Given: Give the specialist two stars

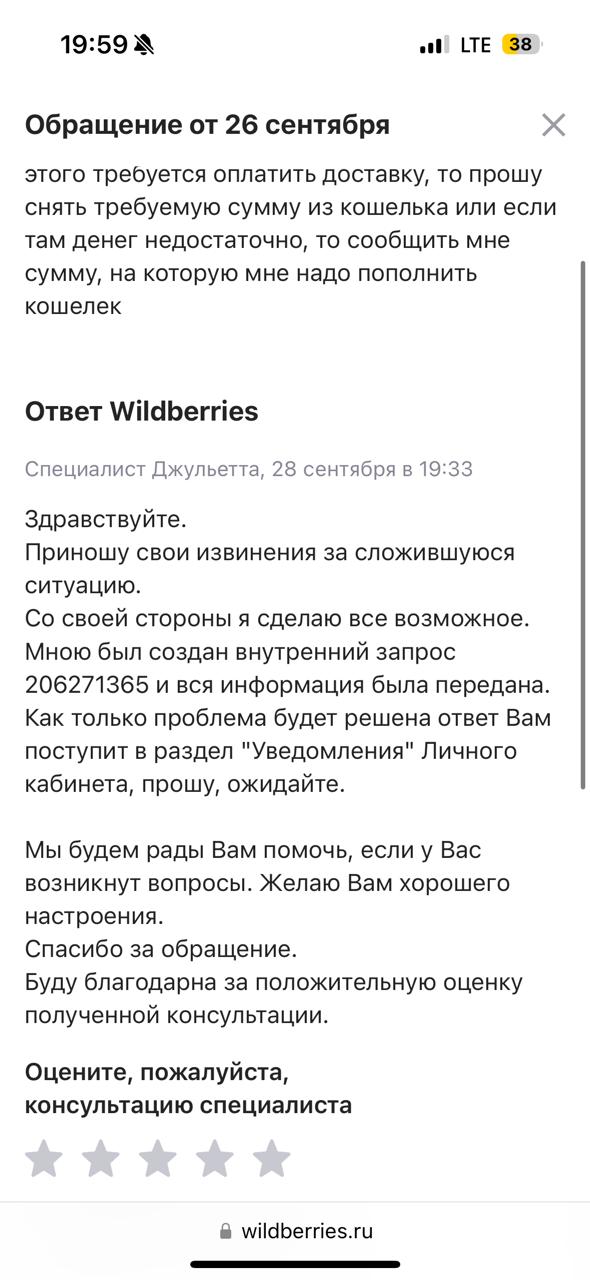Looking at the screenshot, I should click(x=101, y=1158).
